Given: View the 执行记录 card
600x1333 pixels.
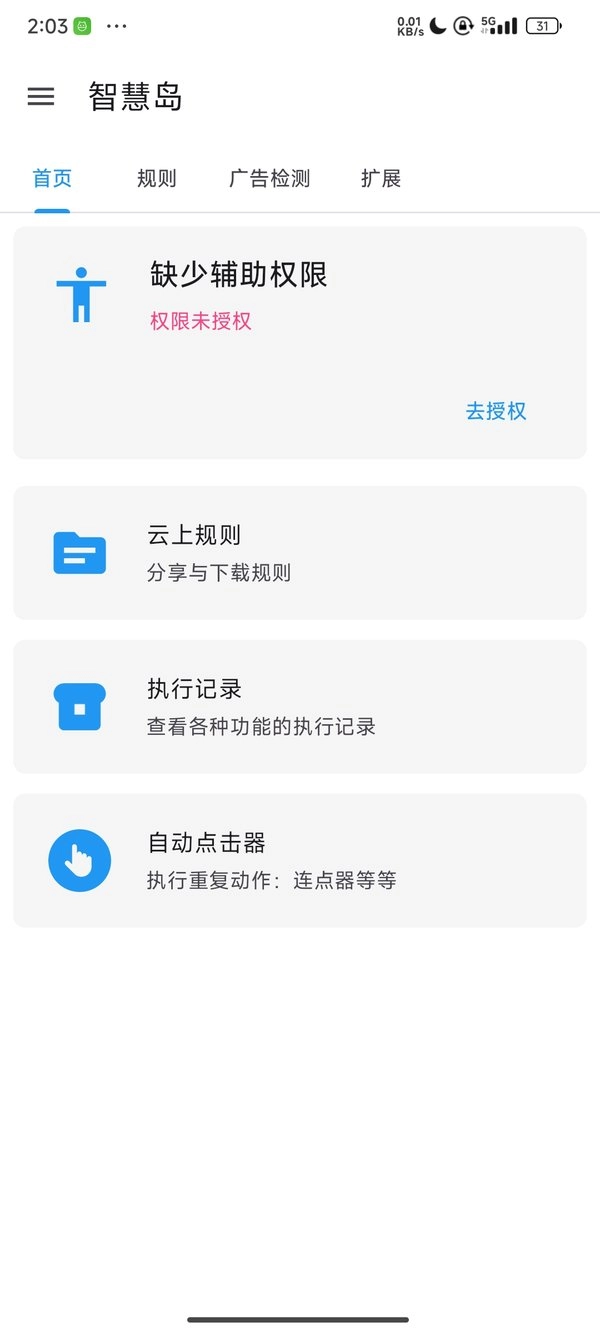Looking at the screenshot, I should click(299, 707).
